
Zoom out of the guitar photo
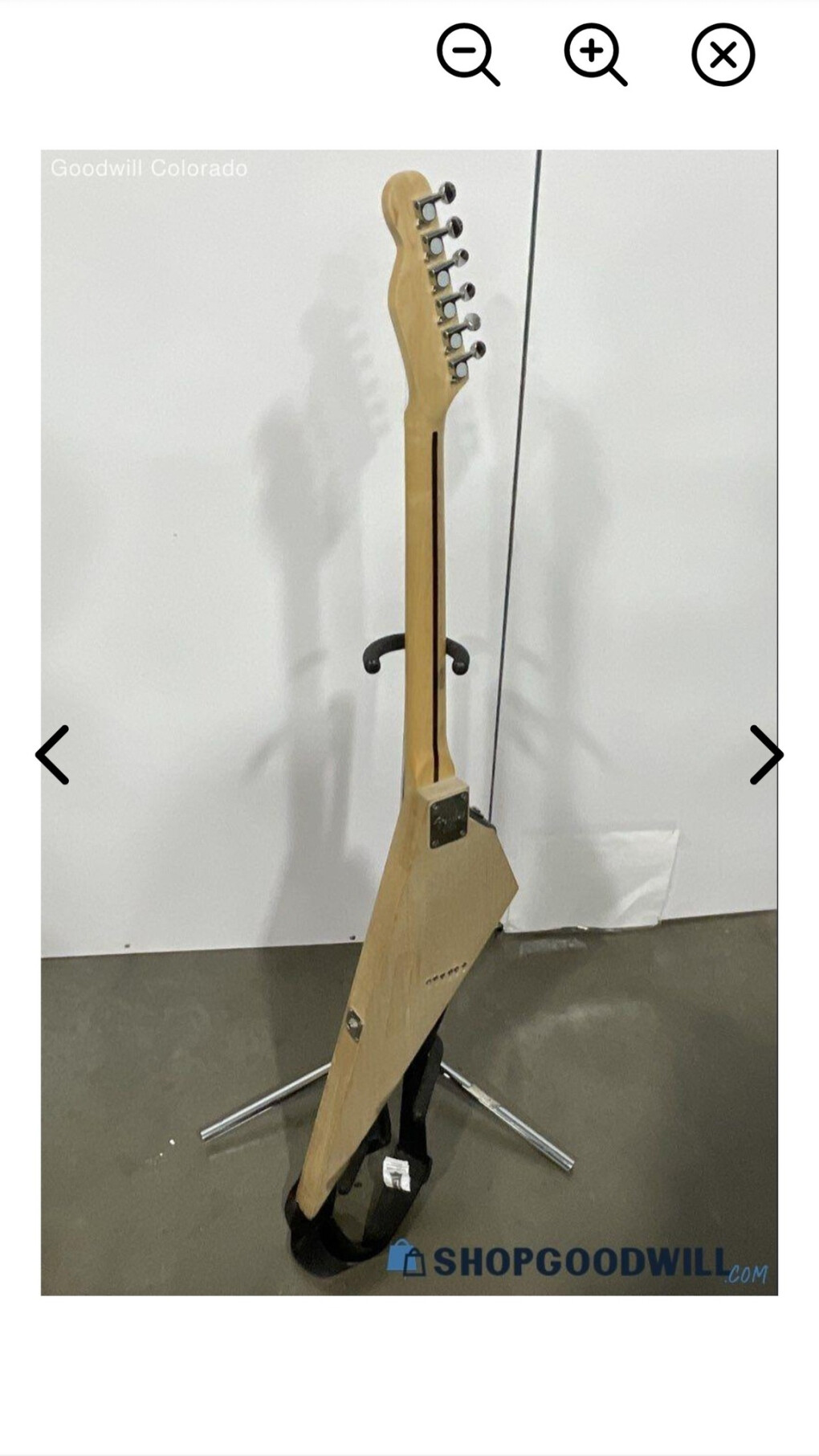click(x=467, y=55)
